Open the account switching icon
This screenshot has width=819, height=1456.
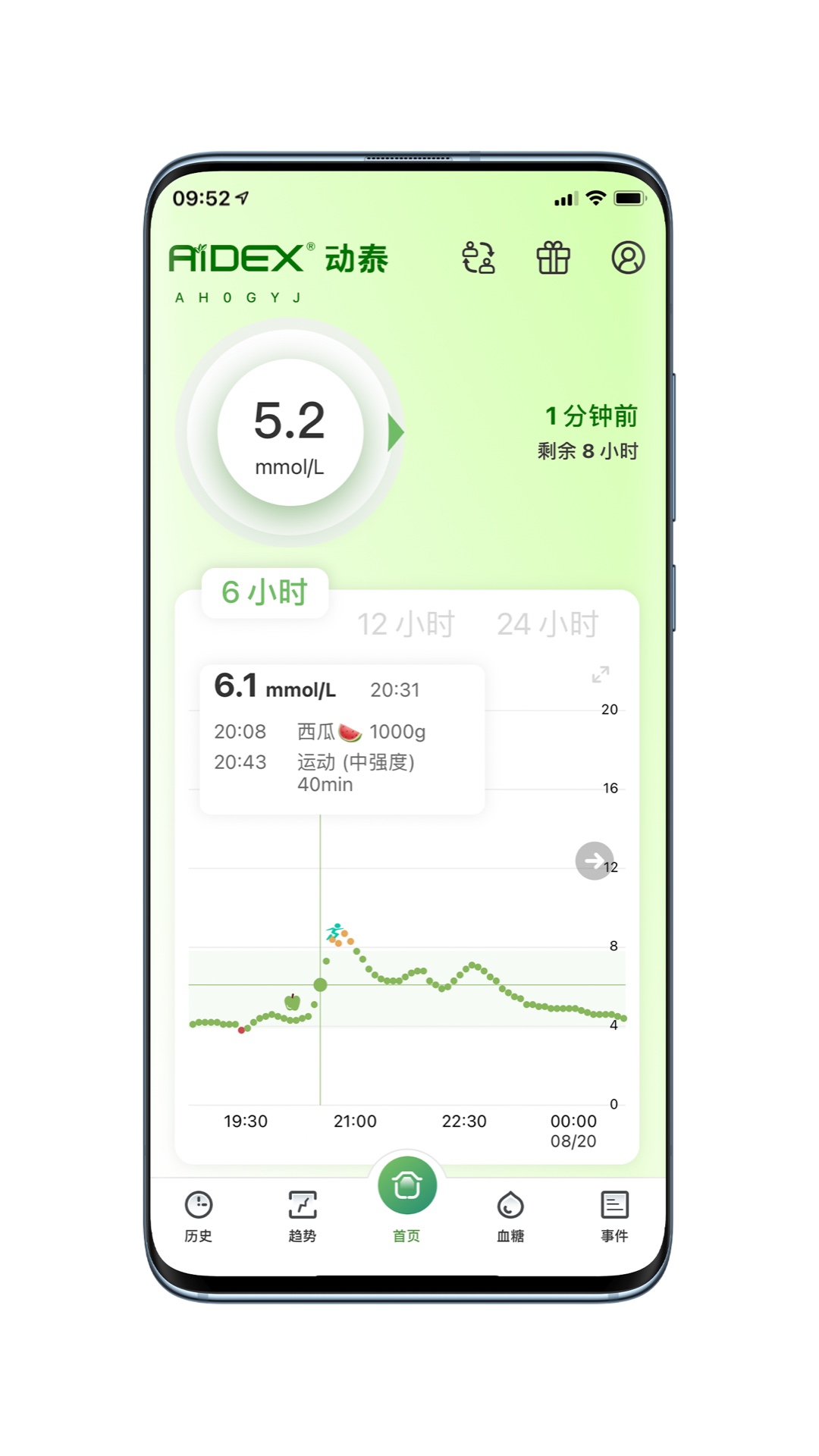[479, 258]
